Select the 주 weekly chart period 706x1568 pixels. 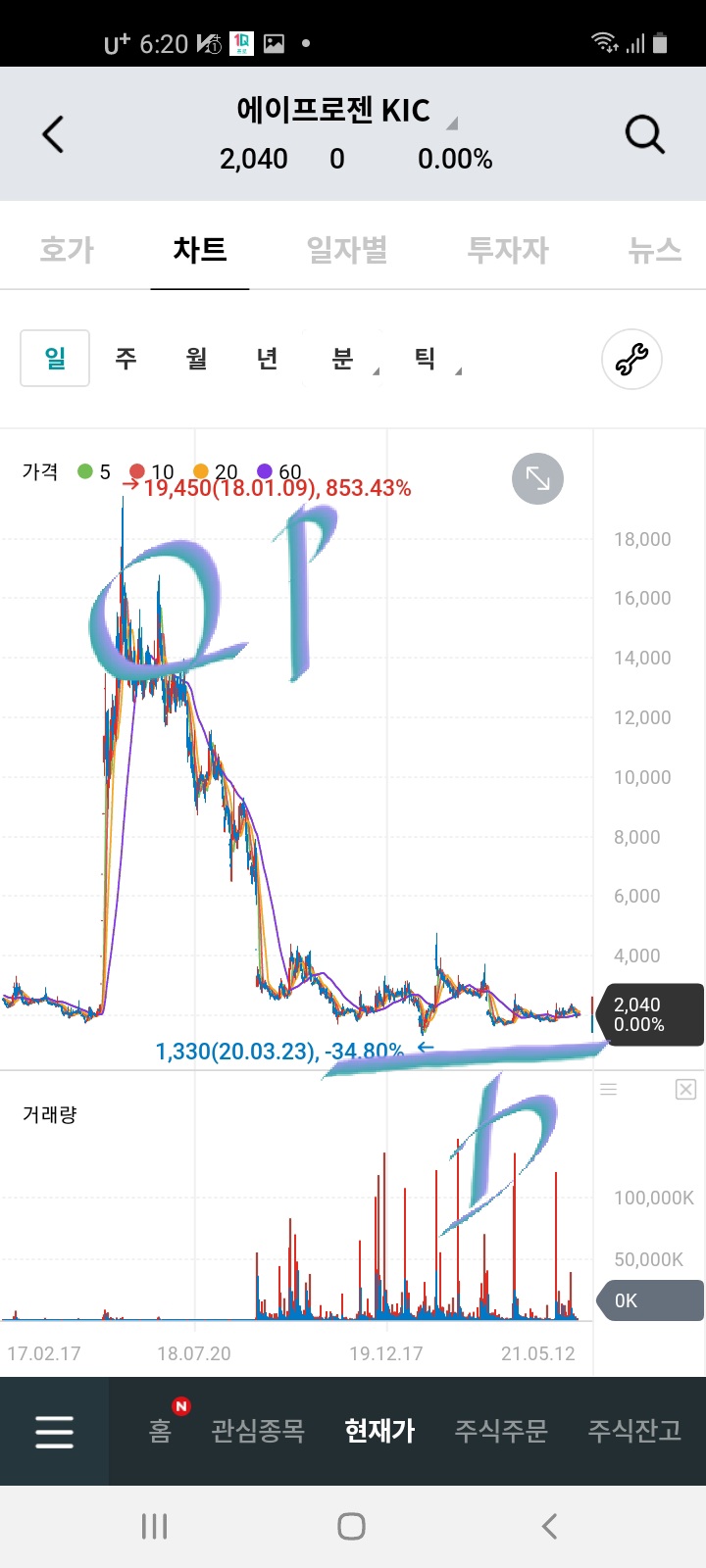tap(126, 359)
